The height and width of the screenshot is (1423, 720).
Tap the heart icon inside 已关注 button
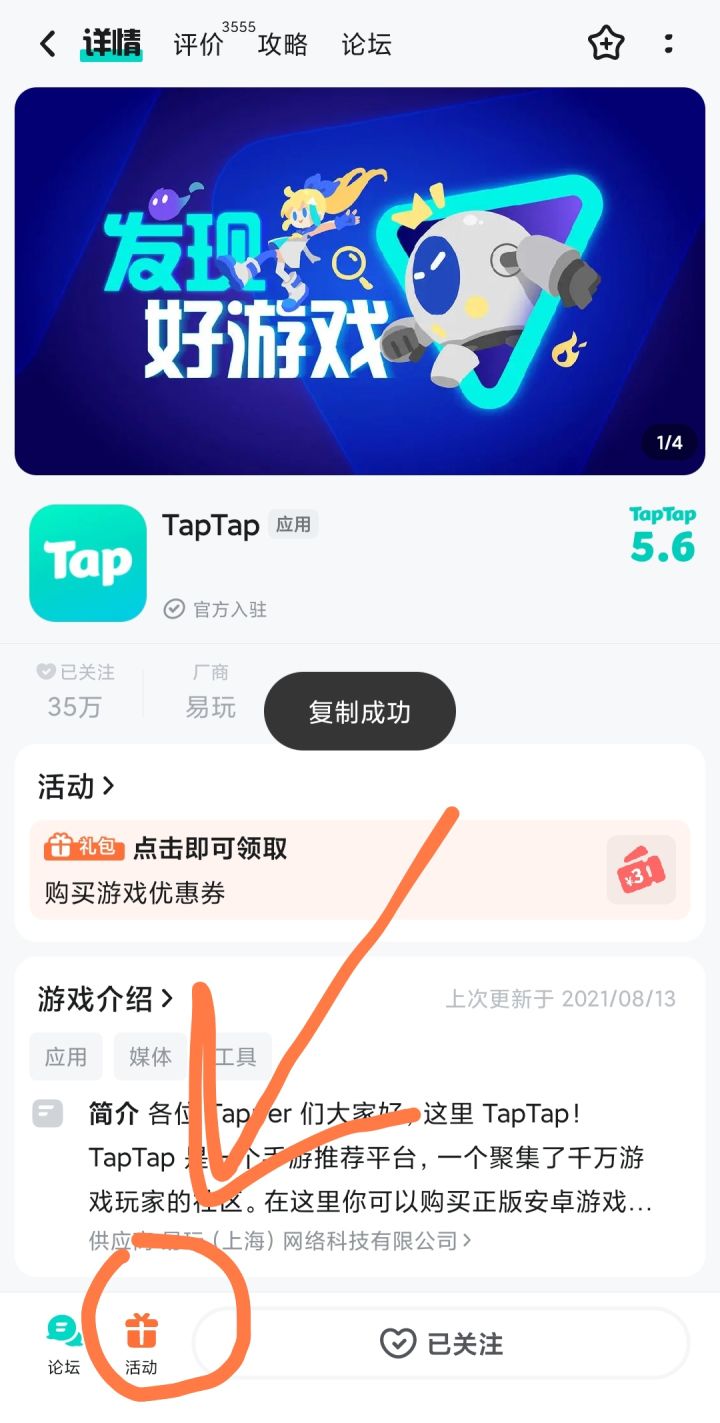pyautogui.click(x=399, y=1344)
